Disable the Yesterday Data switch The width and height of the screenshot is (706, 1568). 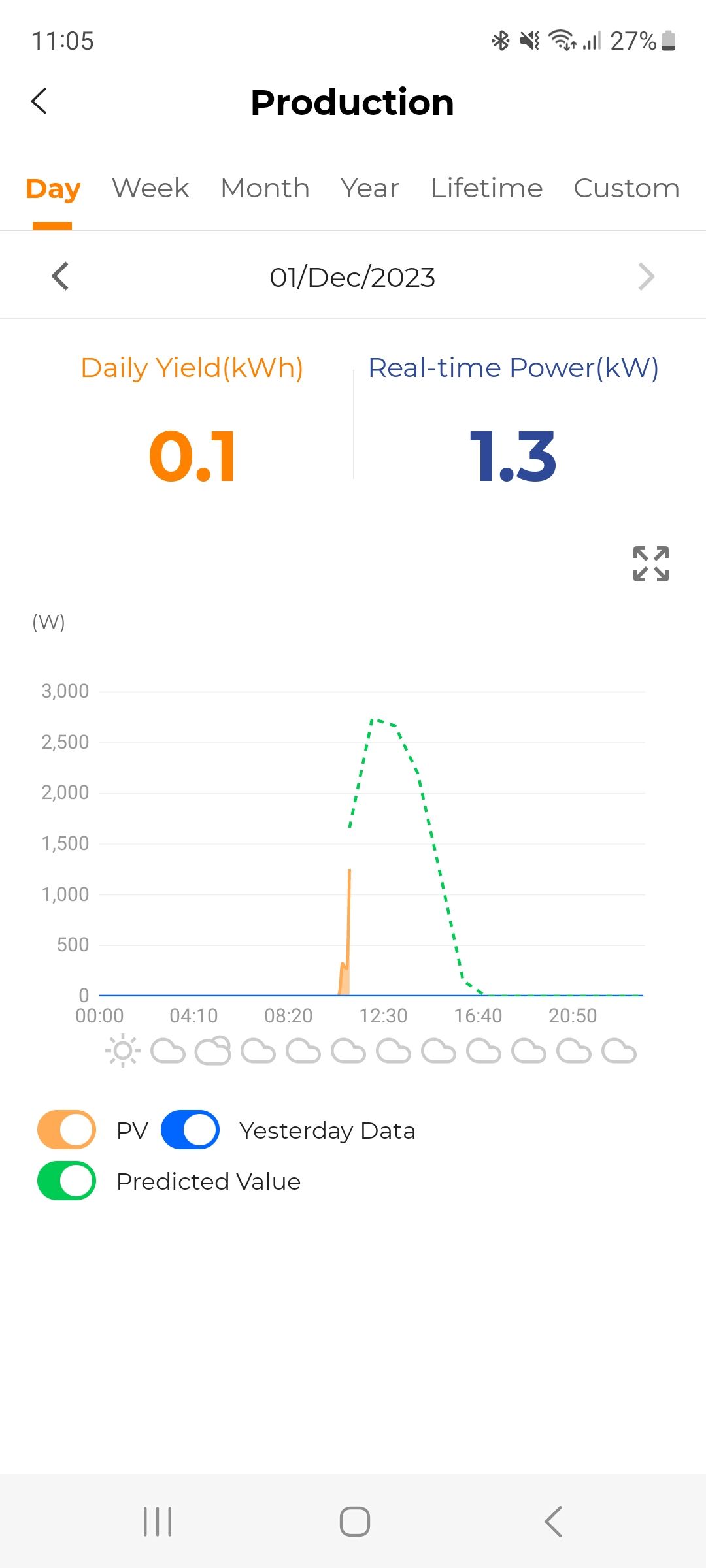coord(190,1130)
